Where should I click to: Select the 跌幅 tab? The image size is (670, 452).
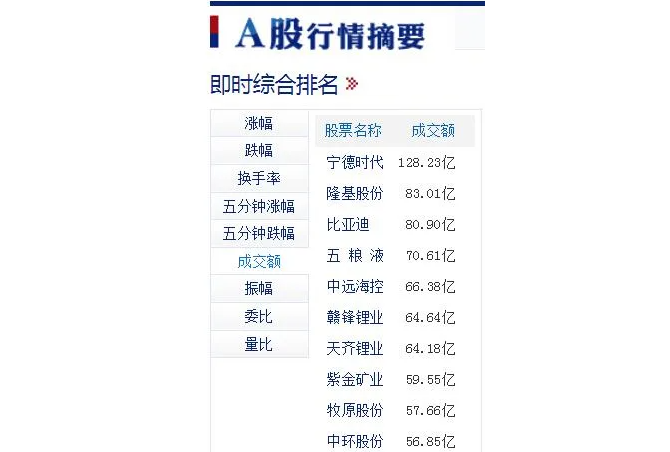click(259, 151)
